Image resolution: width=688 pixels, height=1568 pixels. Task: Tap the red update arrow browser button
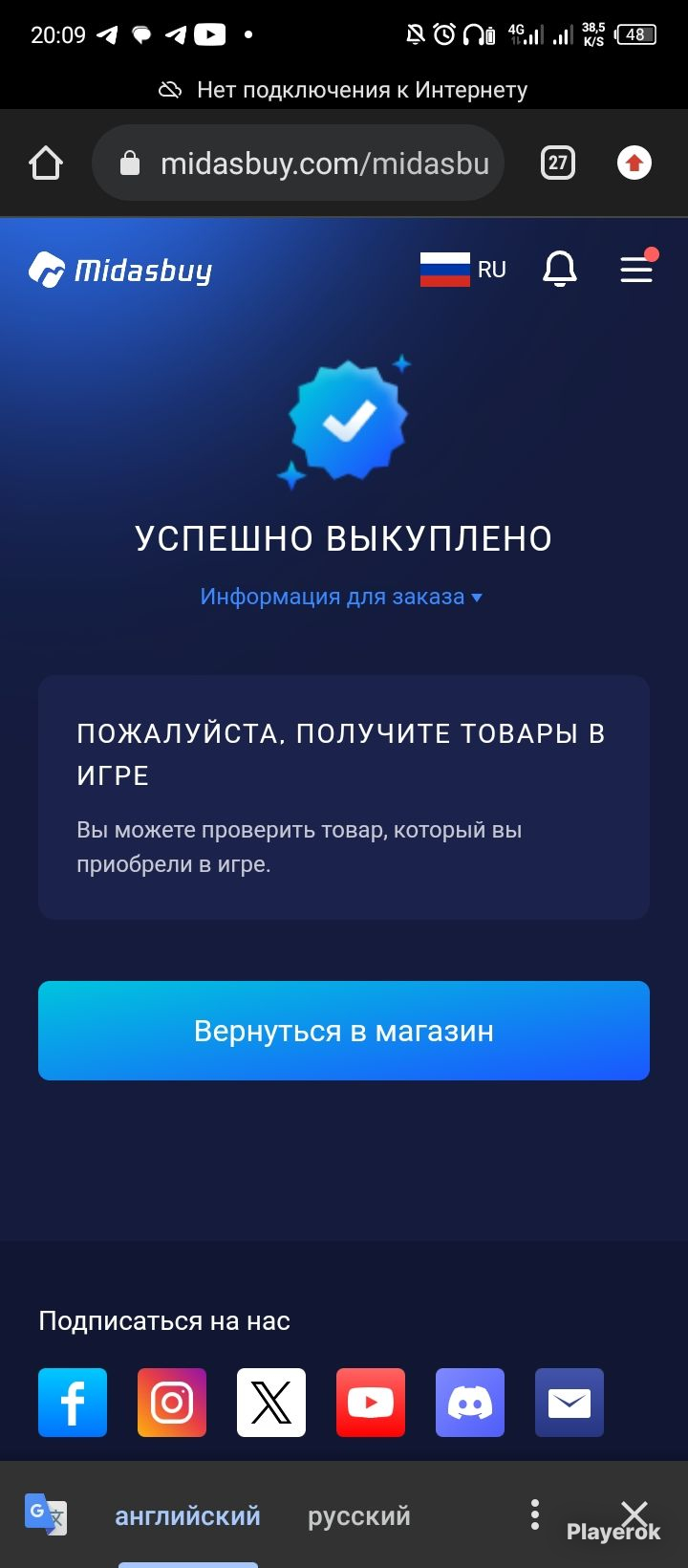(x=634, y=163)
